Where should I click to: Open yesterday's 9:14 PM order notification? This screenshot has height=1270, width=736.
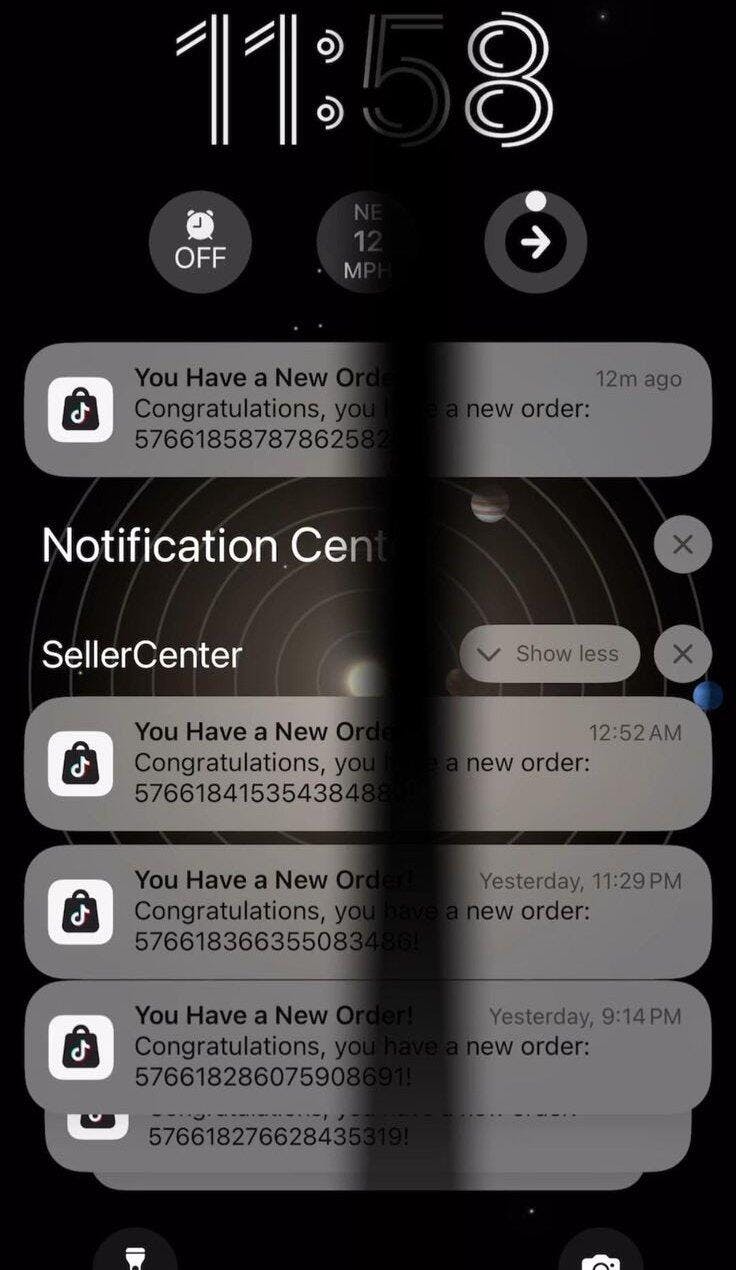click(367, 1046)
